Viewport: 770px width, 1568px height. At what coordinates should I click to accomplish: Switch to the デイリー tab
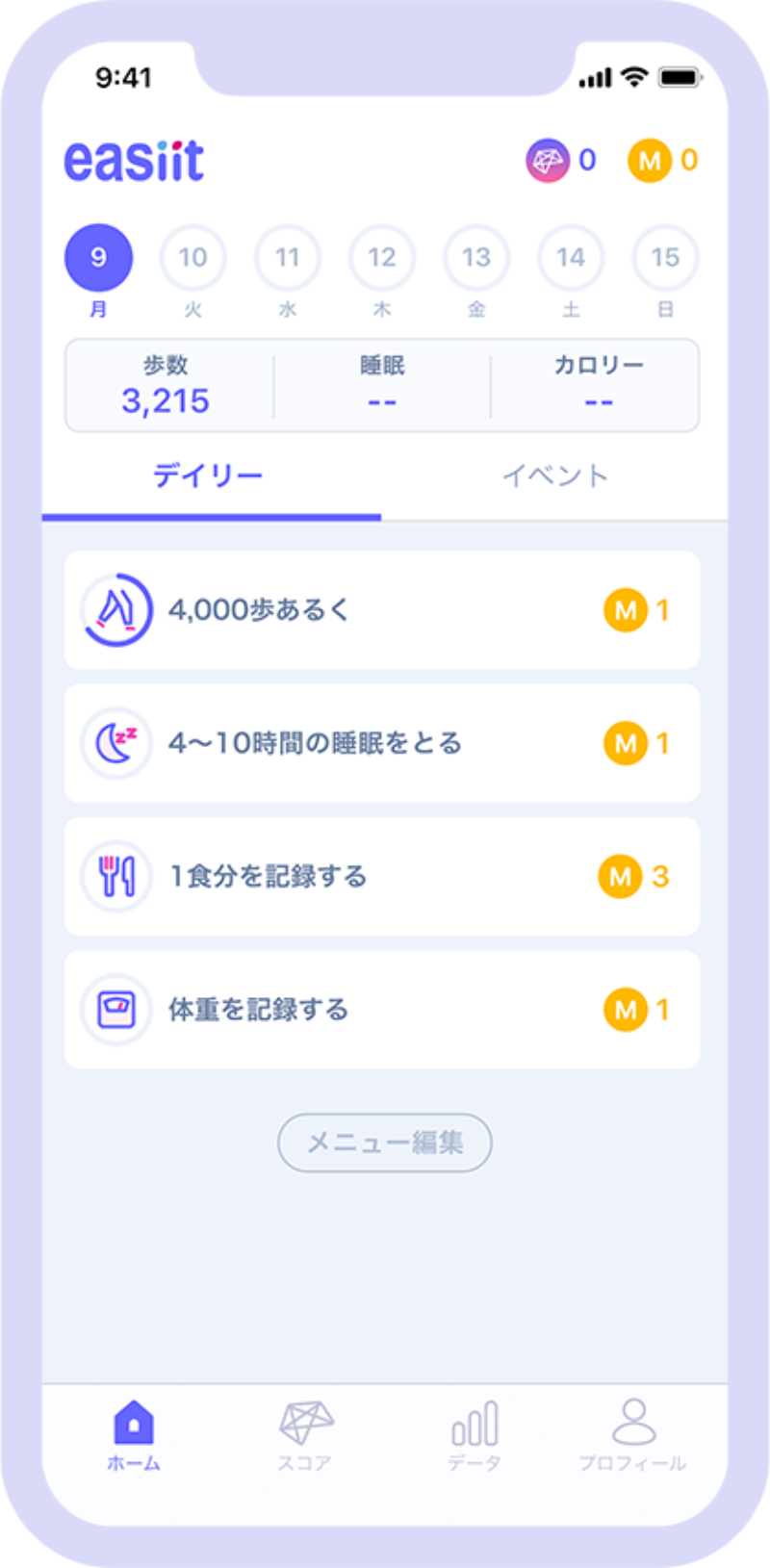coord(208,476)
